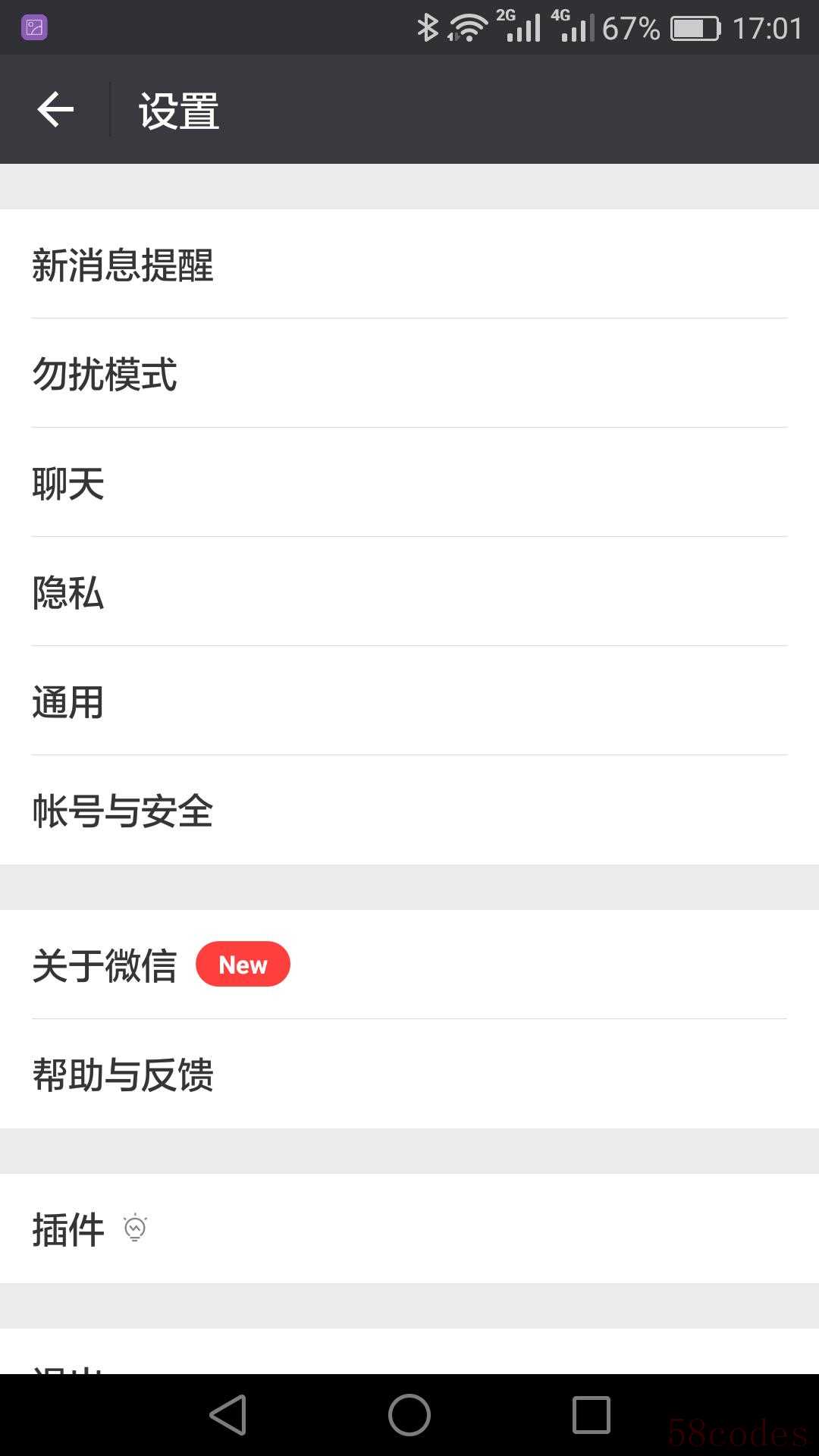819x1456 pixels.
Task: Go back from the 设置 screen
Action: (55, 110)
